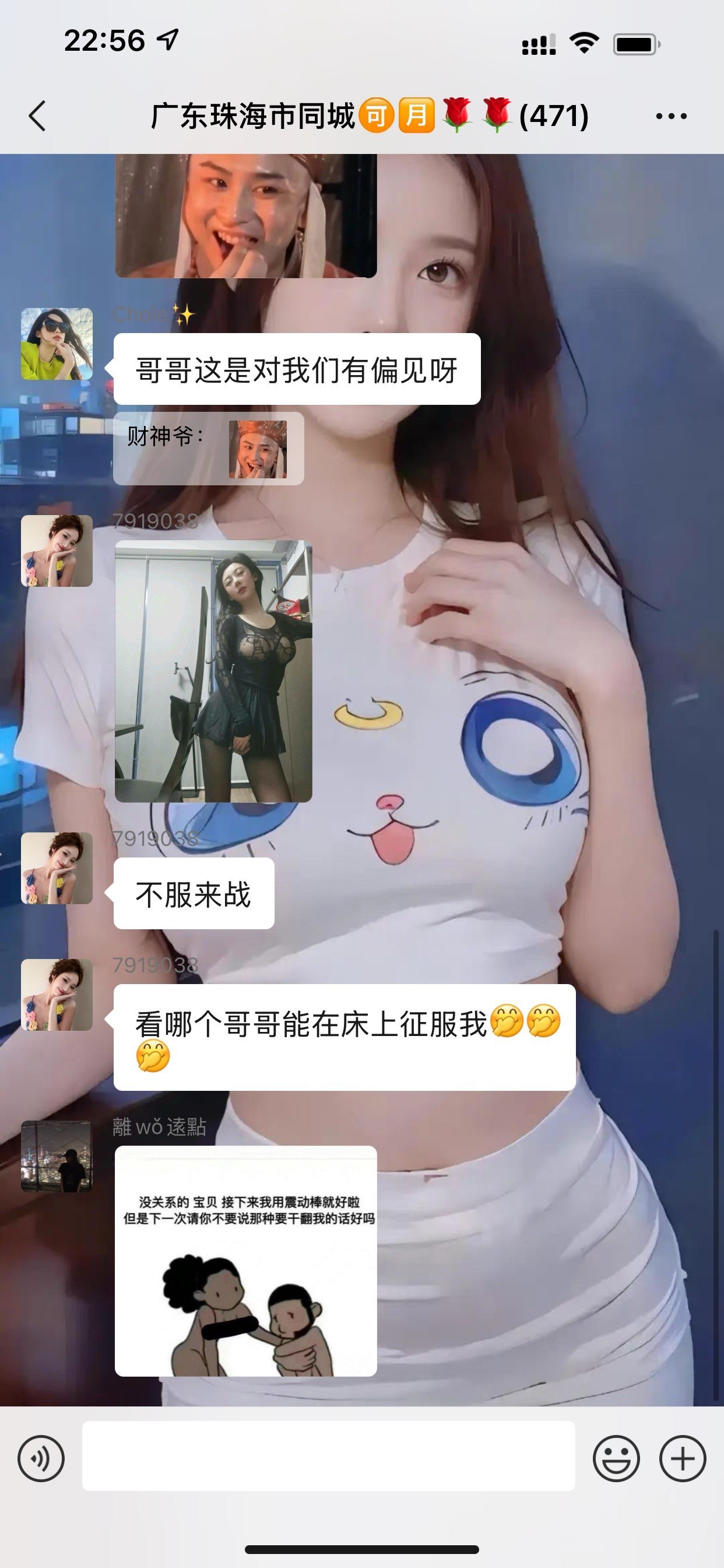Screen dimensions: 724x1568
Task: Switch to voice message input
Action: coord(41,1458)
